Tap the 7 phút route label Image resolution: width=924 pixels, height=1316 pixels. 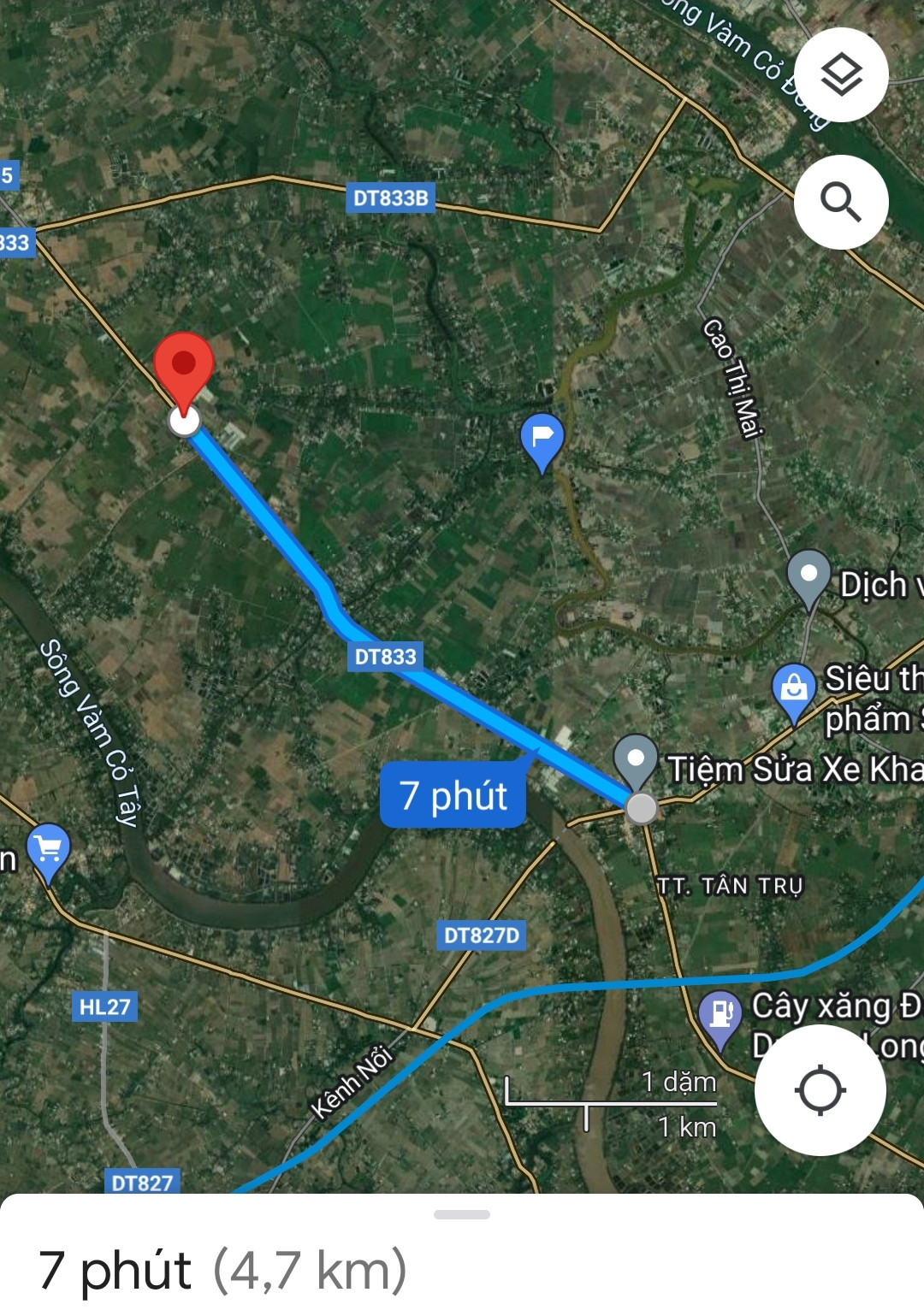tap(453, 795)
